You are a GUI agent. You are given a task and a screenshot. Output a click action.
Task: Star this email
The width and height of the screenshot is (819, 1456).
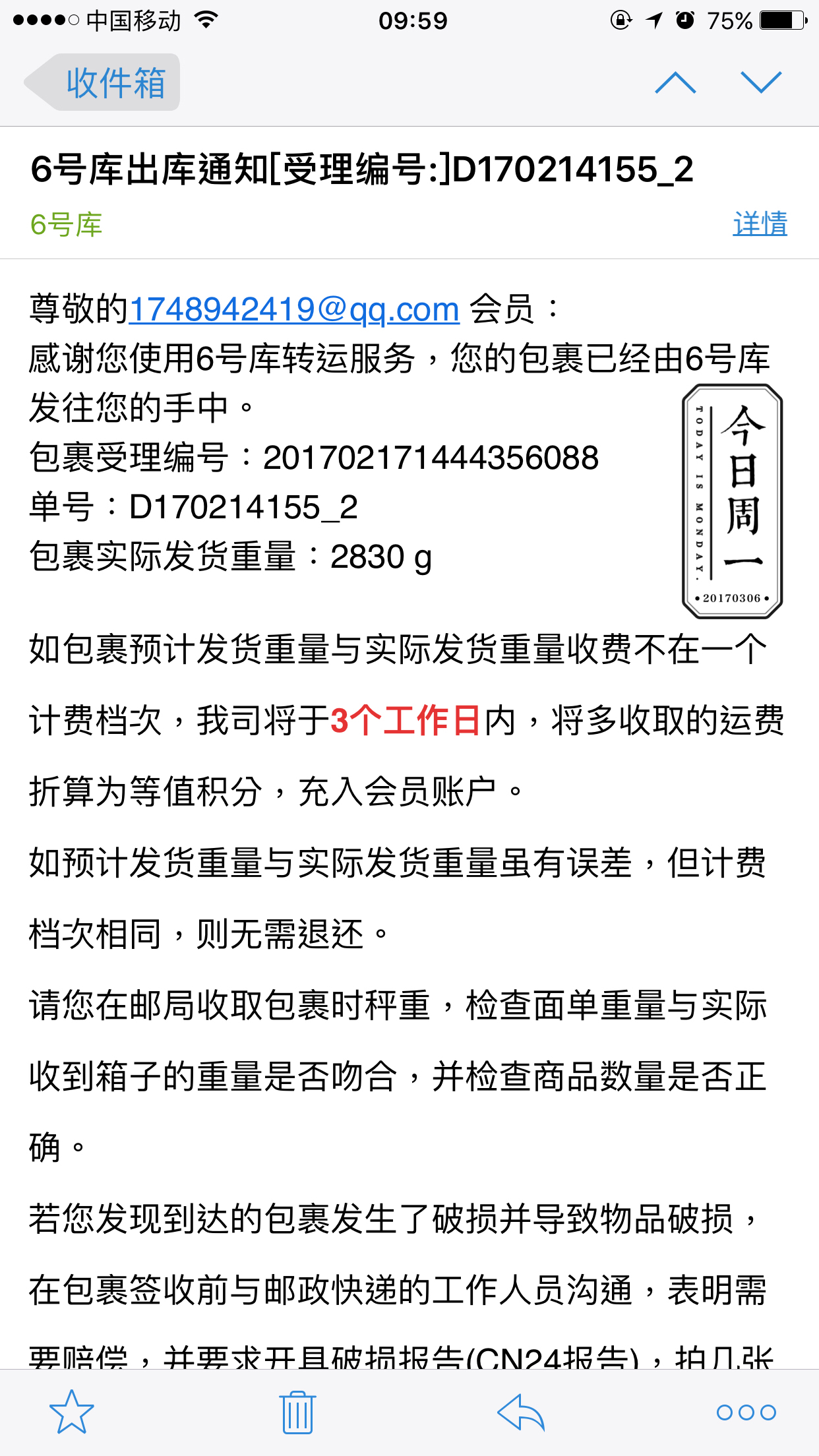coord(72,1412)
